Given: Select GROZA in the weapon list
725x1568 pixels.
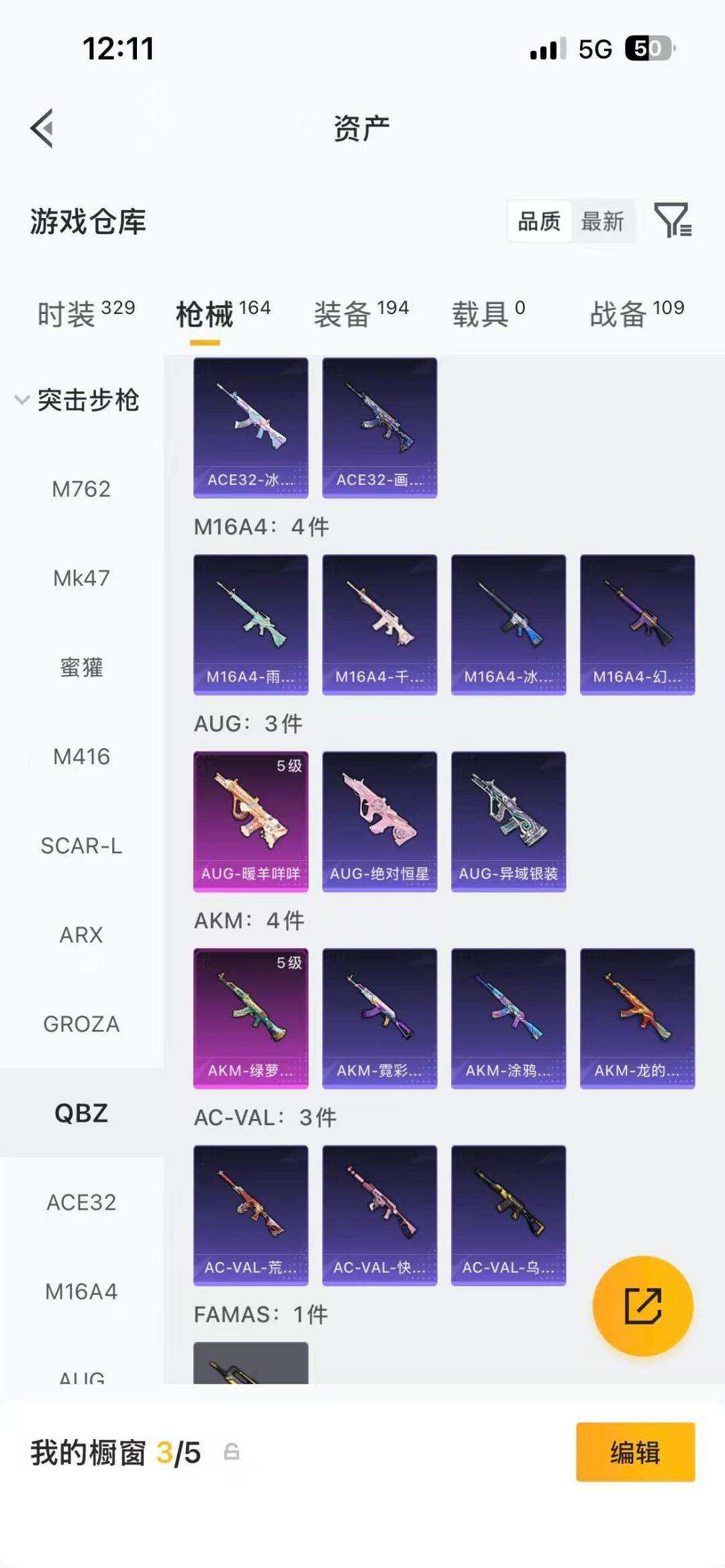Looking at the screenshot, I should tap(81, 1024).
